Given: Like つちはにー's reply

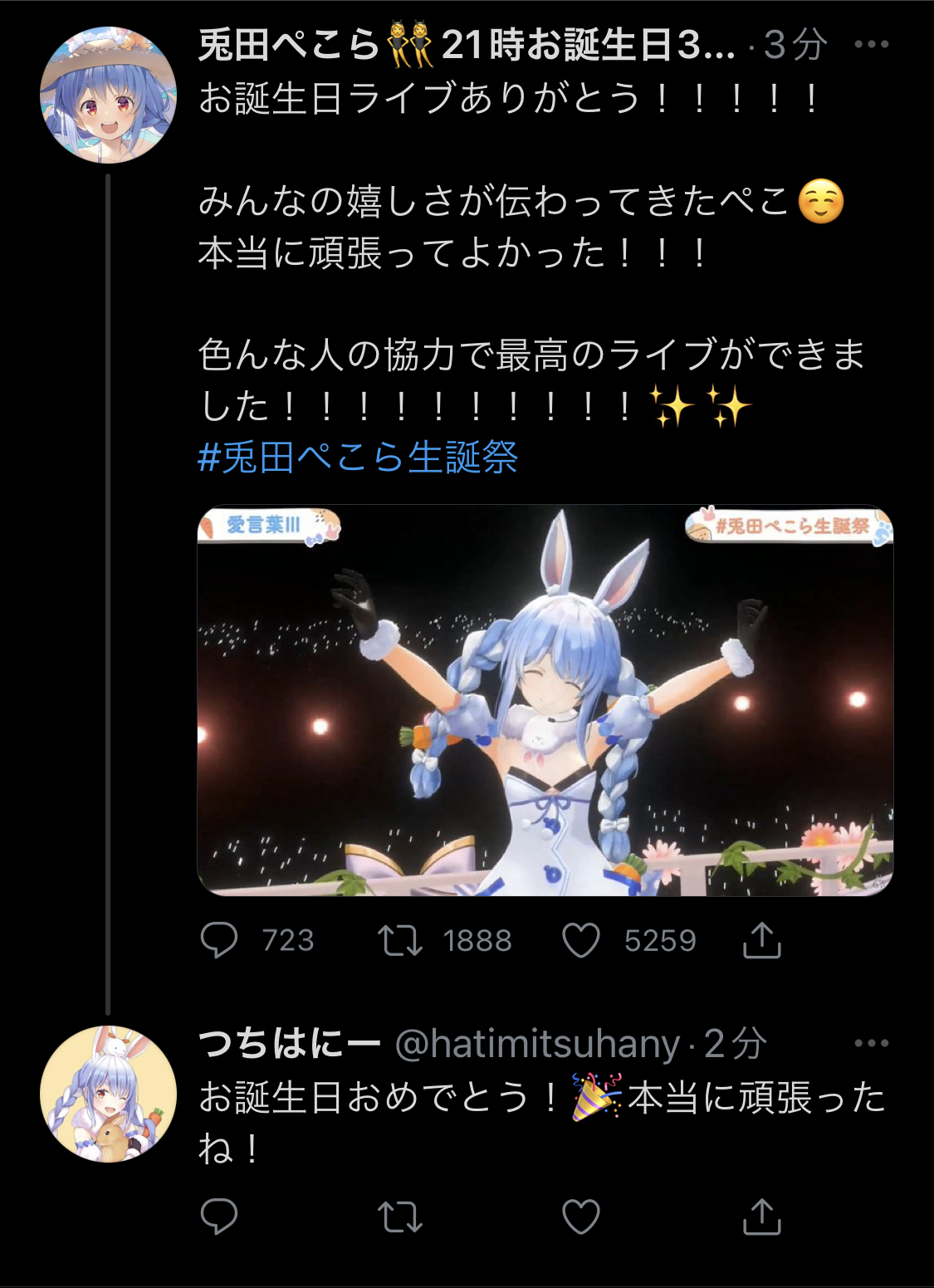Looking at the screenshot, I should [x=580, y=1217].
